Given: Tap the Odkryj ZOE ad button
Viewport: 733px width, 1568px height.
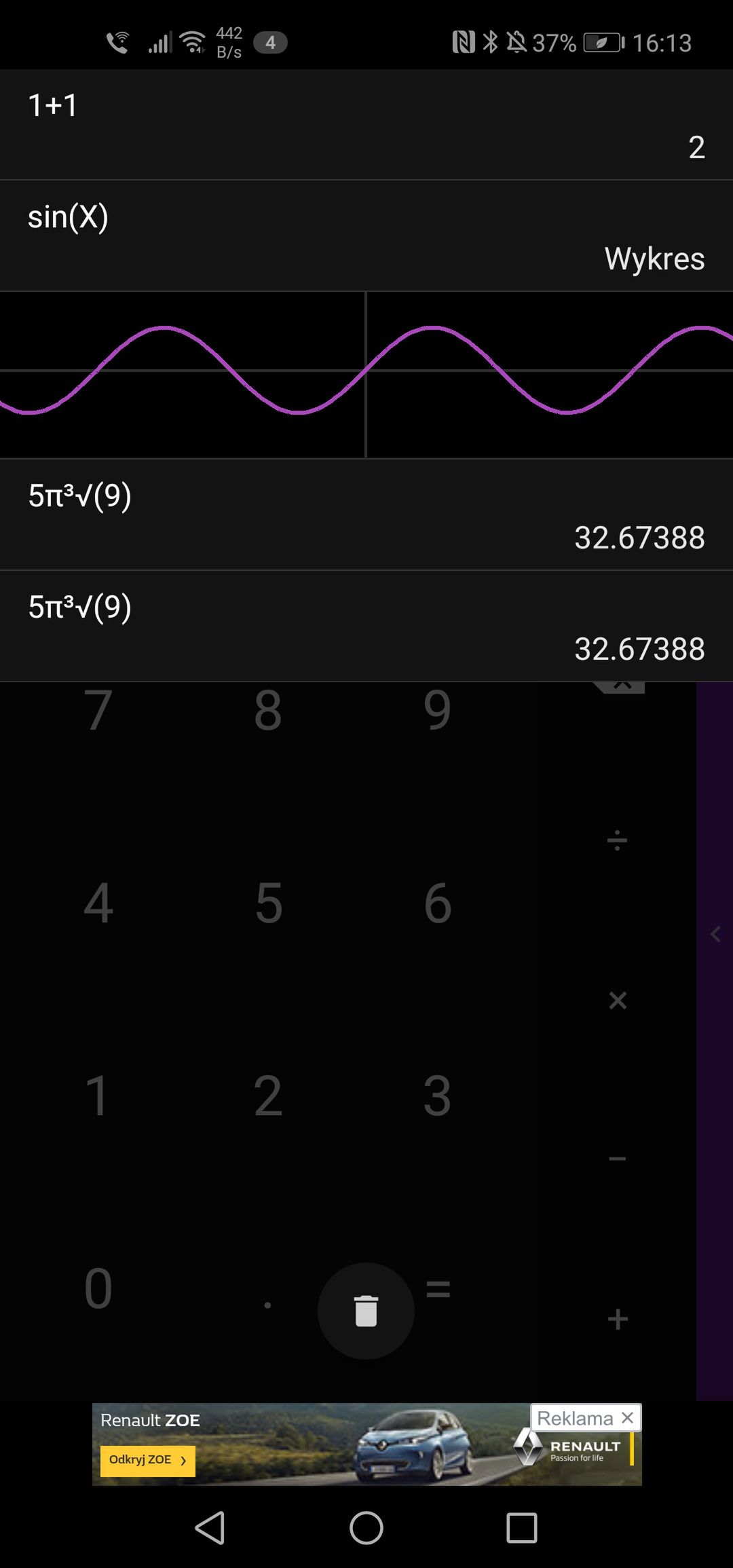Looking at the screenshot, I should click(147, 1459).
